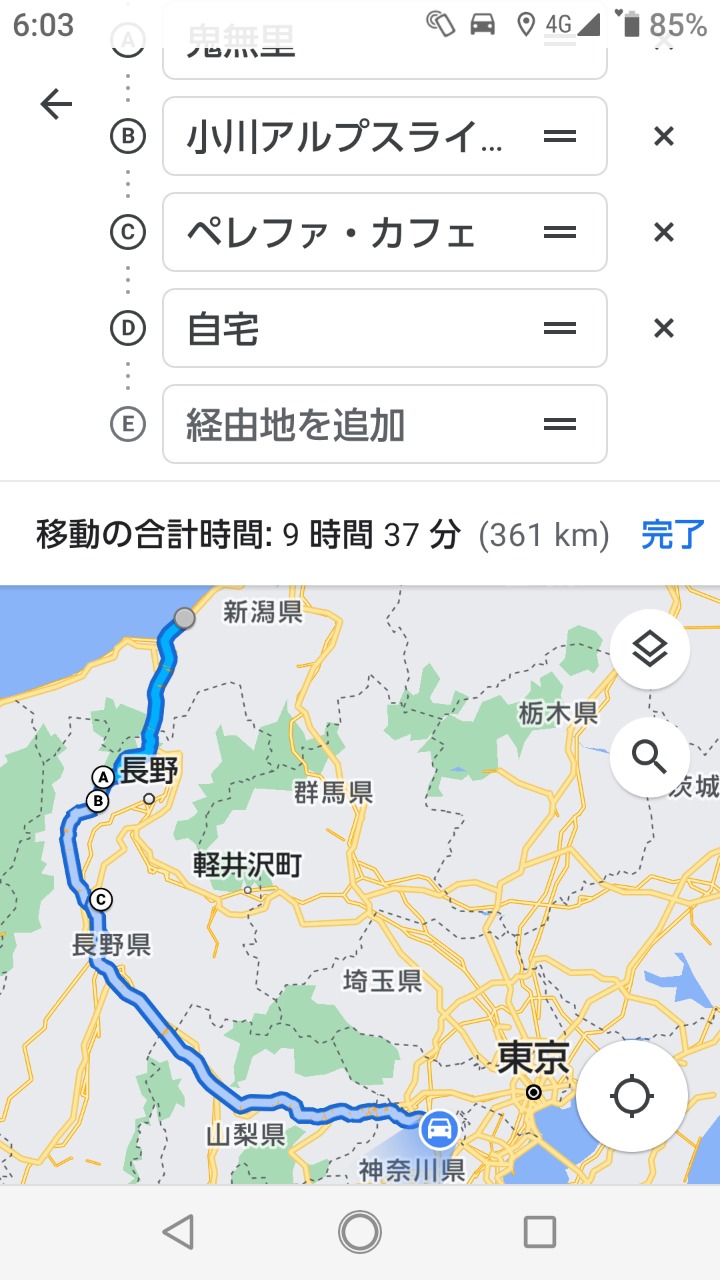Tap the system back button
The image size is (720, 1280).
click(x=179, y=1232)
